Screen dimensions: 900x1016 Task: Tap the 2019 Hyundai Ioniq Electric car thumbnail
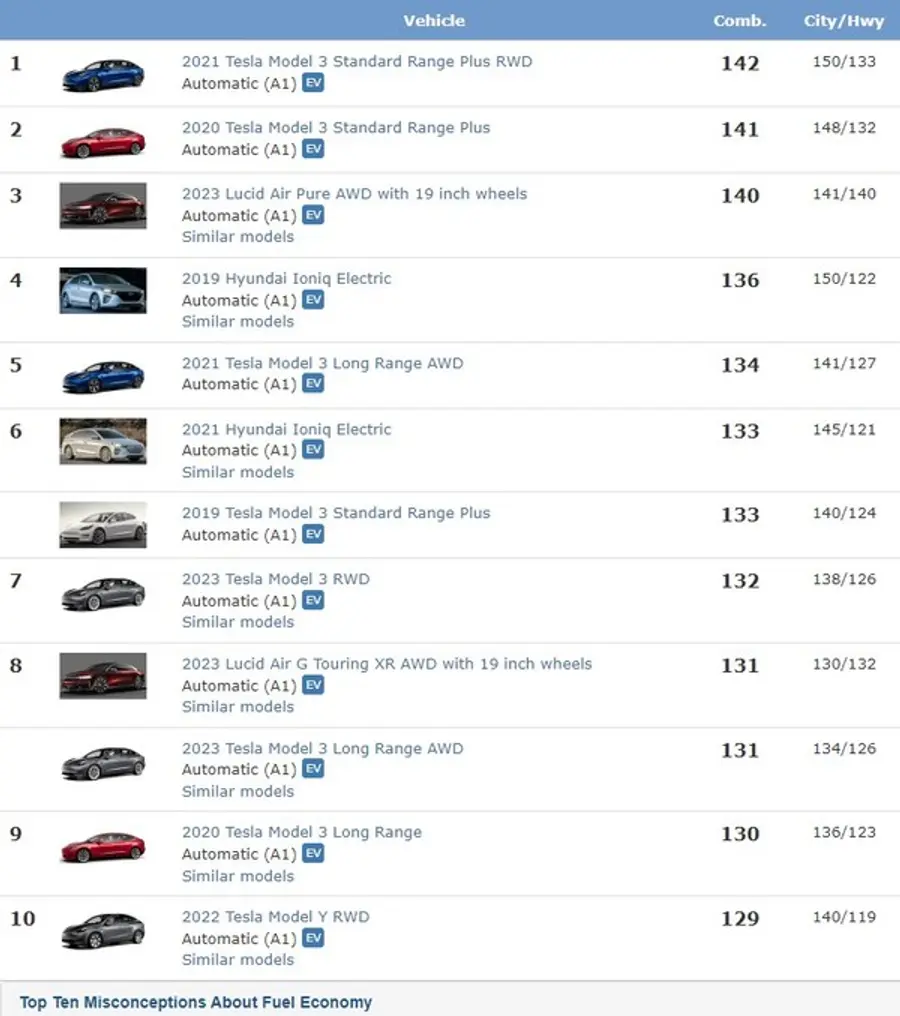click(x=103, y=290)
